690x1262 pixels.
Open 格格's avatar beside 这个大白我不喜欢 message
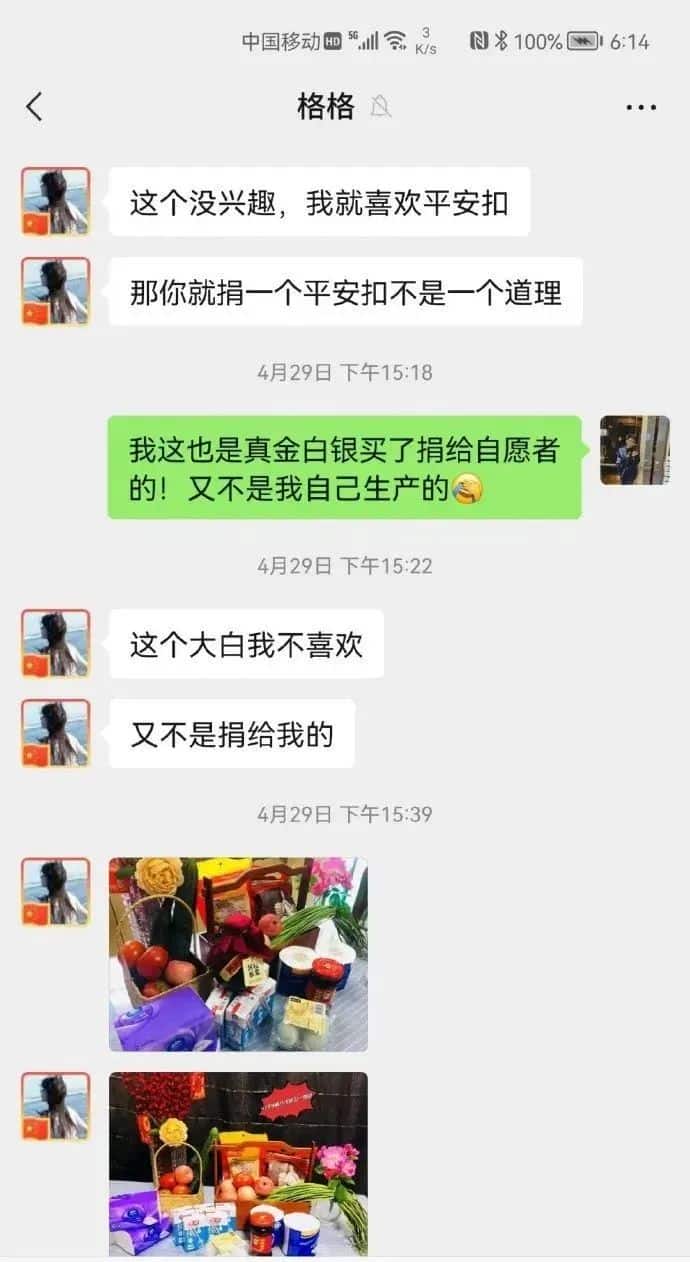(56, 643)
